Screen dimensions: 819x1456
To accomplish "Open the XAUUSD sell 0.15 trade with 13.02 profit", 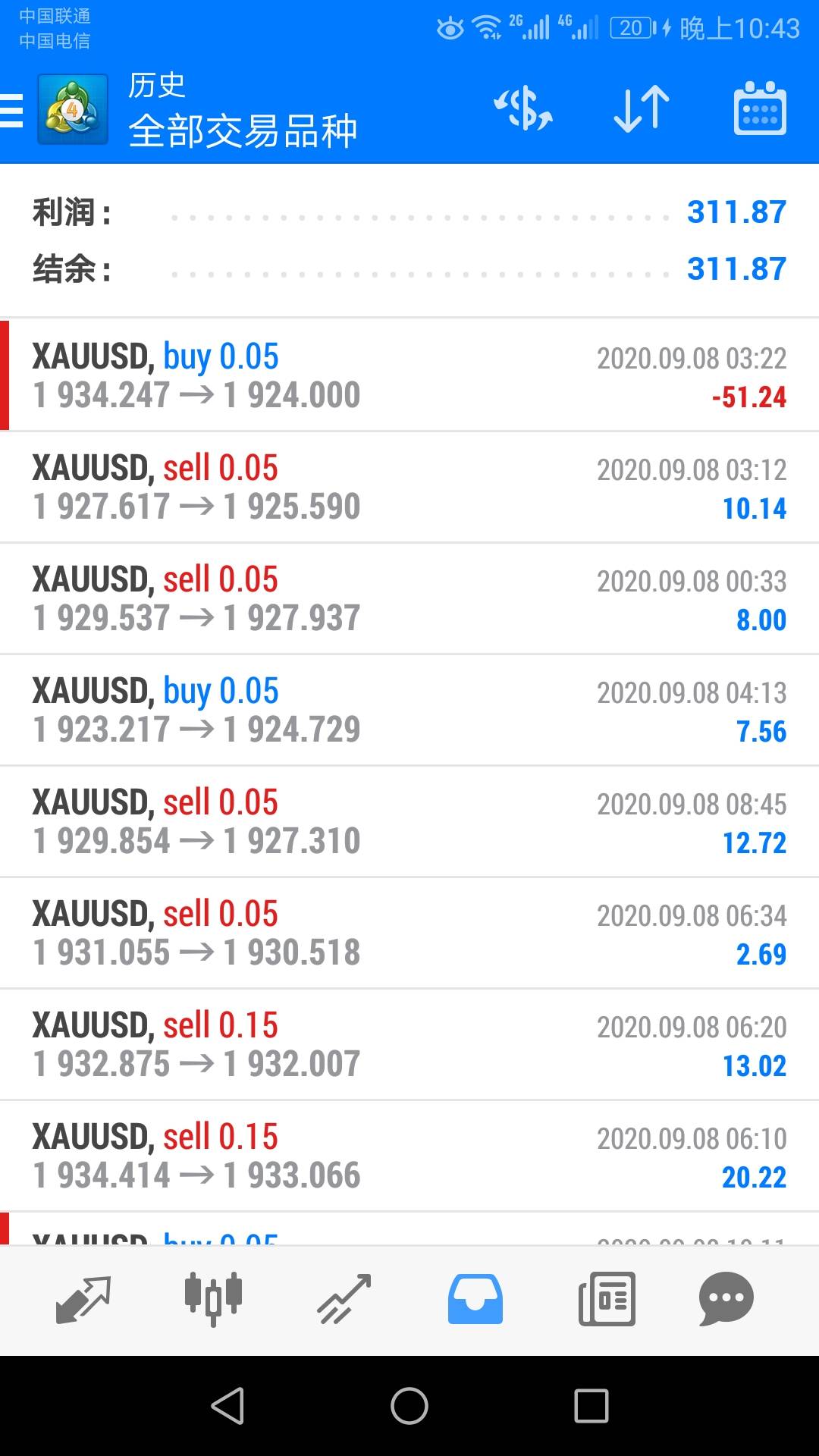I will point(409,1044).
